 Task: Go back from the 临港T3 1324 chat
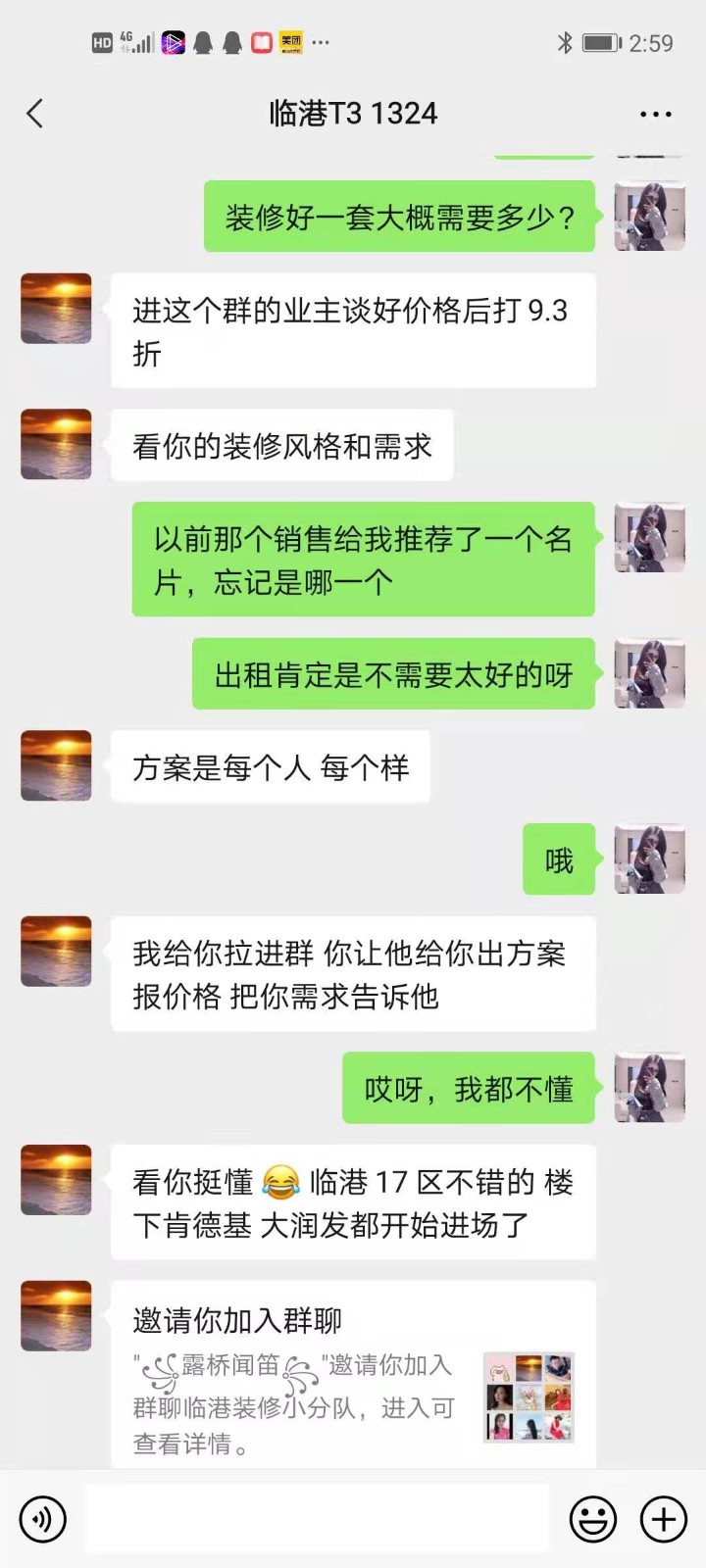click(35, 114)
